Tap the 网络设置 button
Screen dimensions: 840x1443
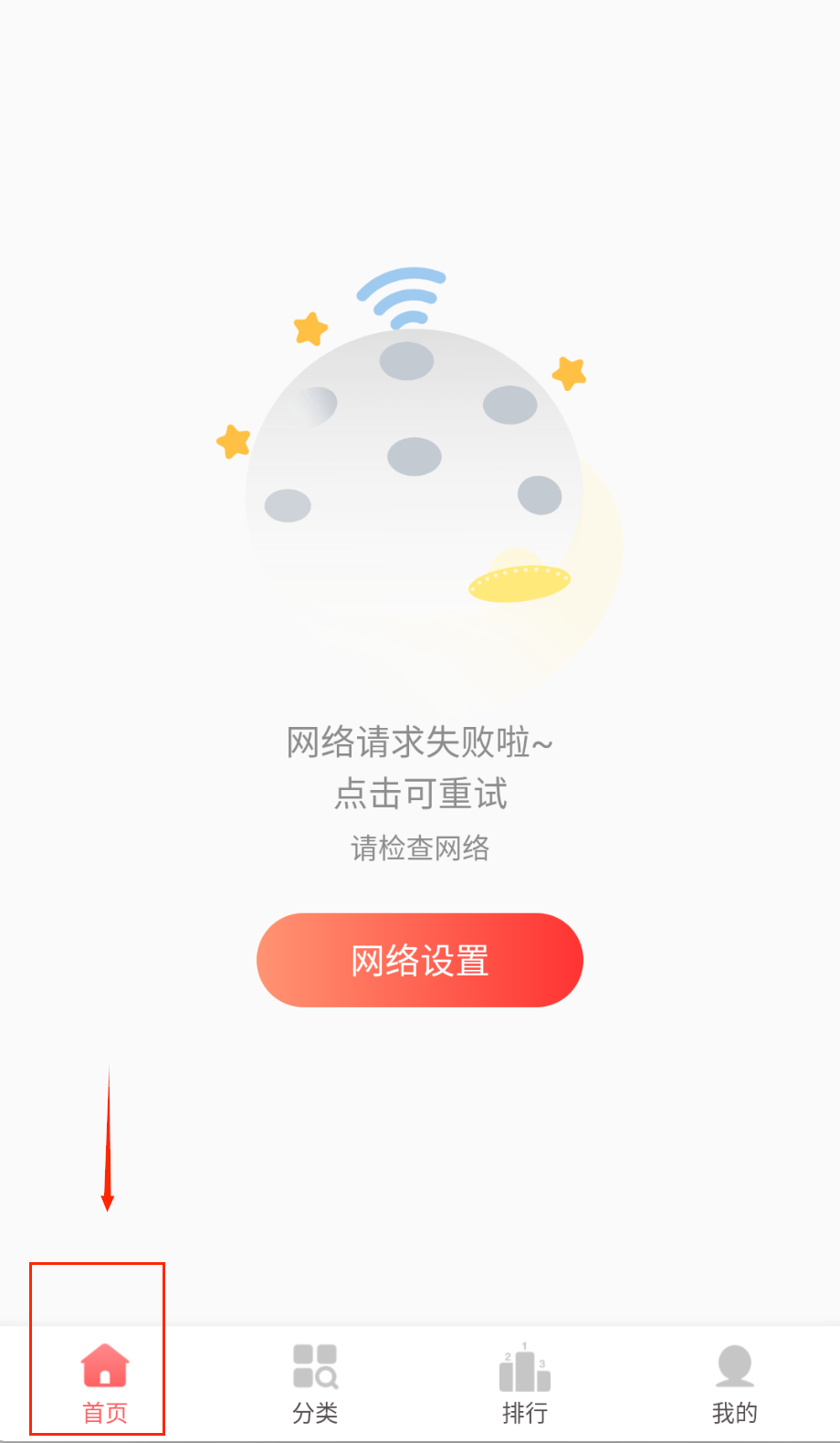[x=420, y=960]
